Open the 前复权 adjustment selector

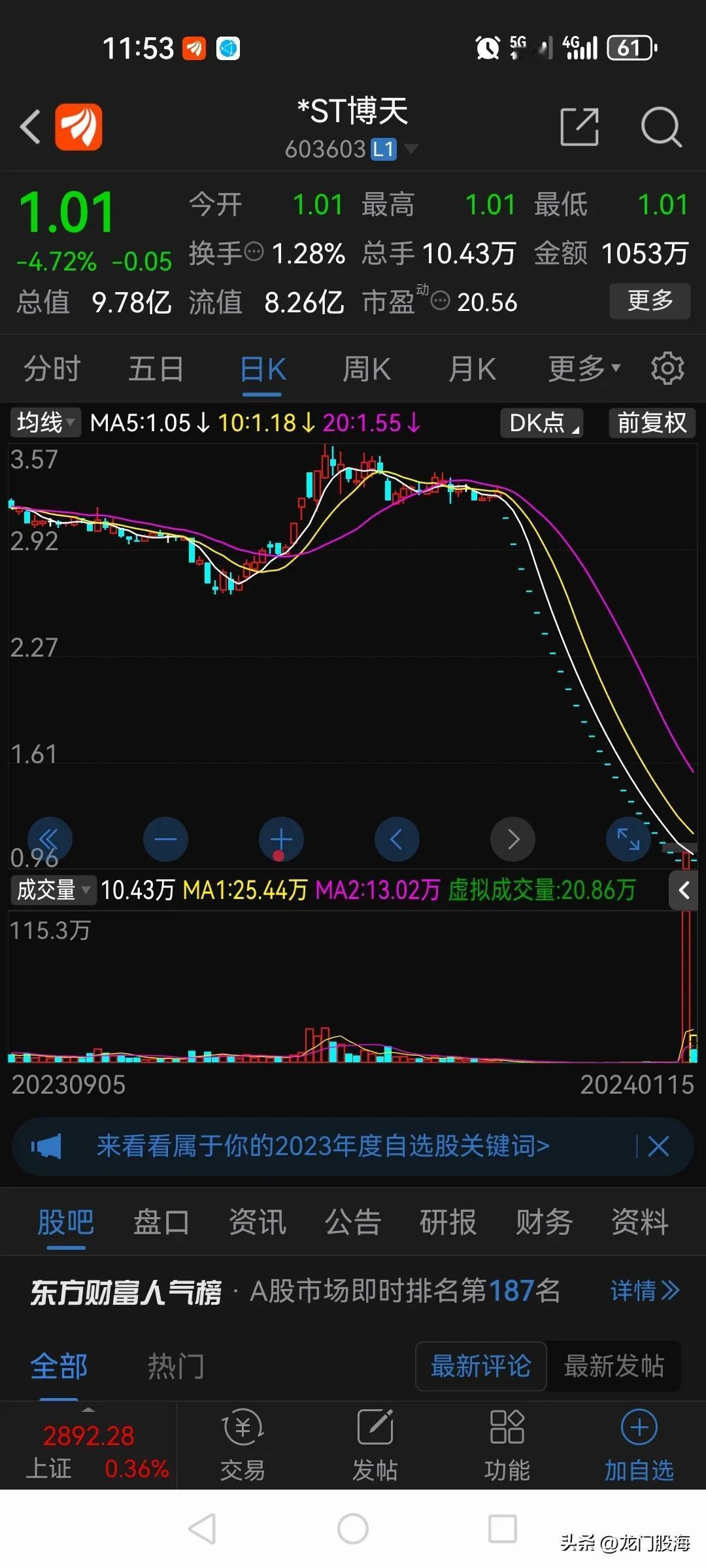(x=652, y=423)
